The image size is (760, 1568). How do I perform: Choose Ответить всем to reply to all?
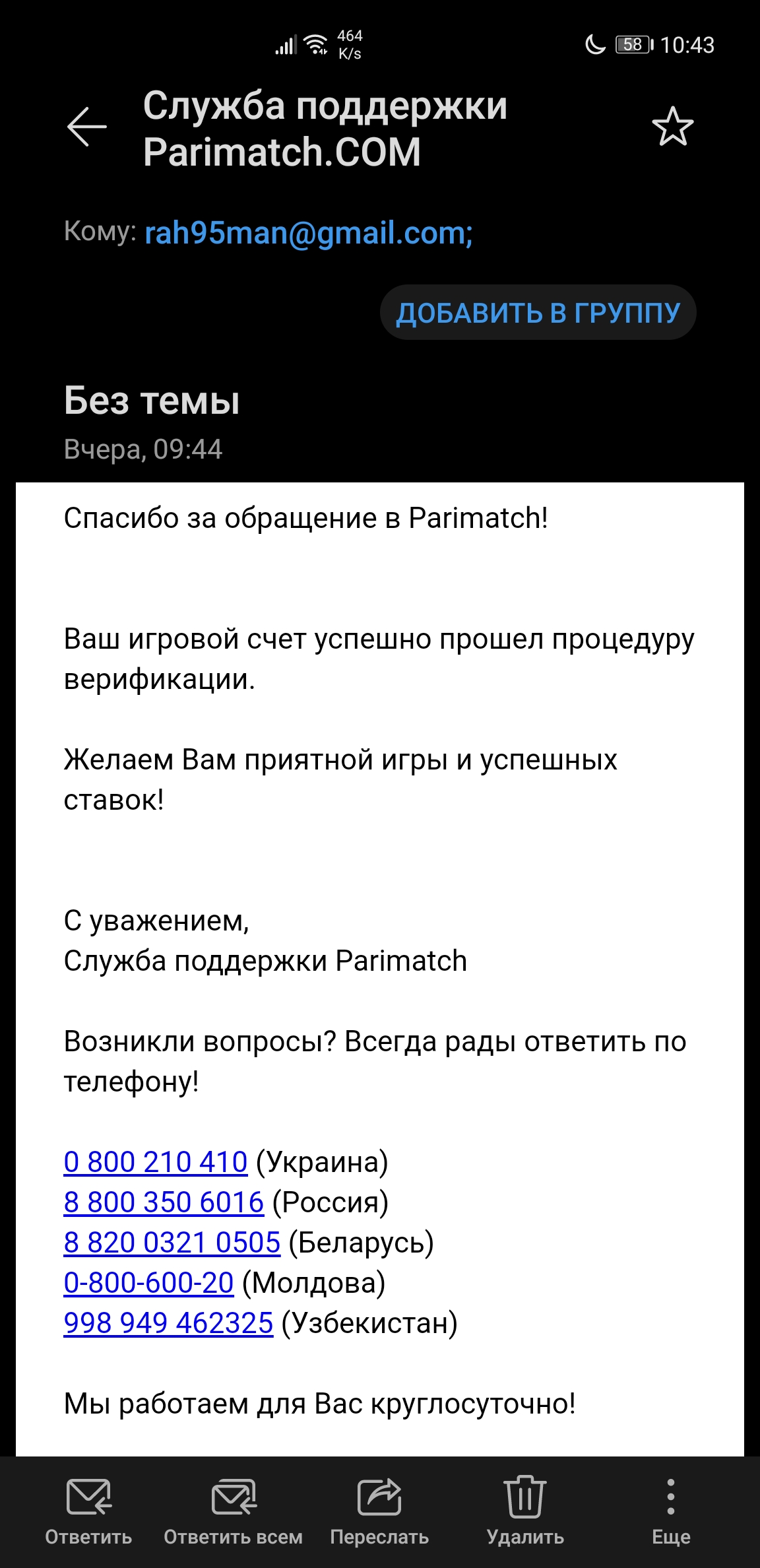[x=234, y=1511]
